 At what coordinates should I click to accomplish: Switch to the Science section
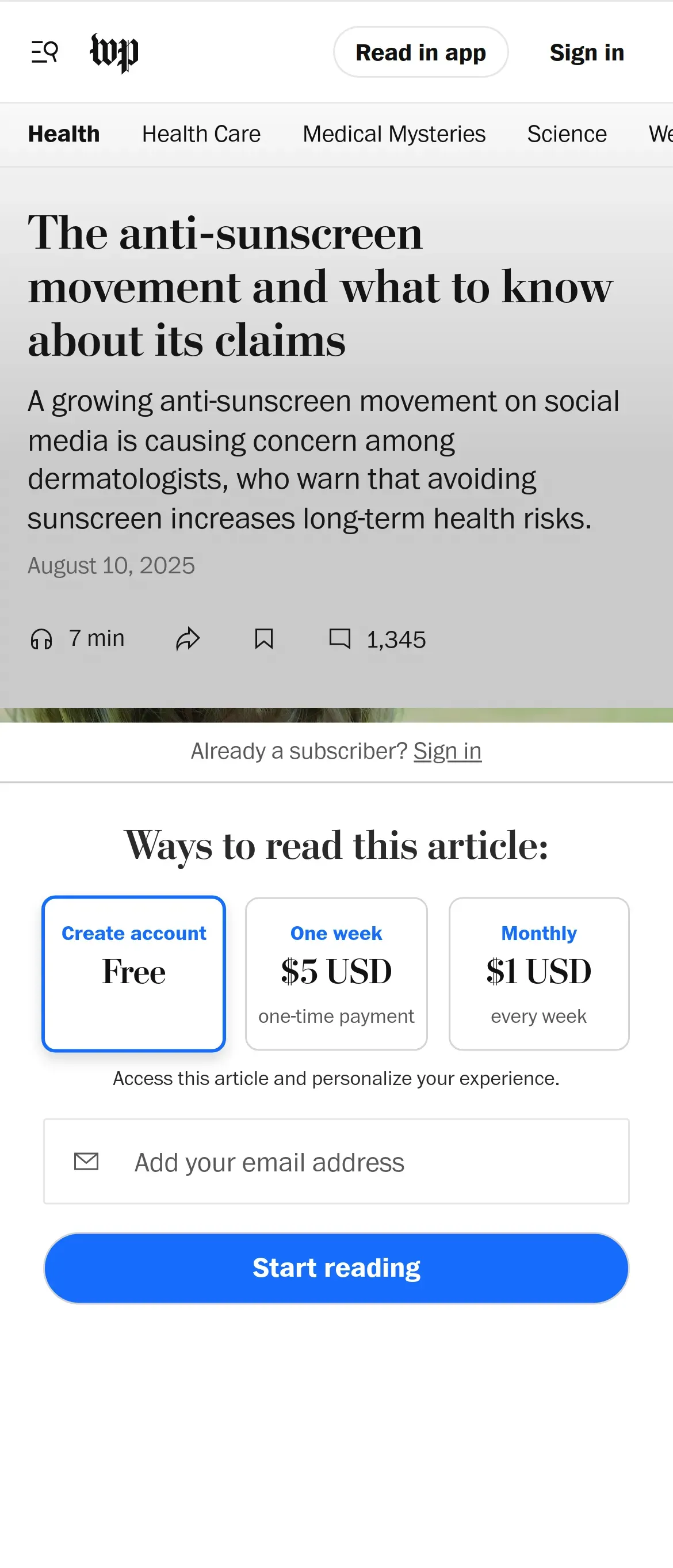[x=567, y=134]
